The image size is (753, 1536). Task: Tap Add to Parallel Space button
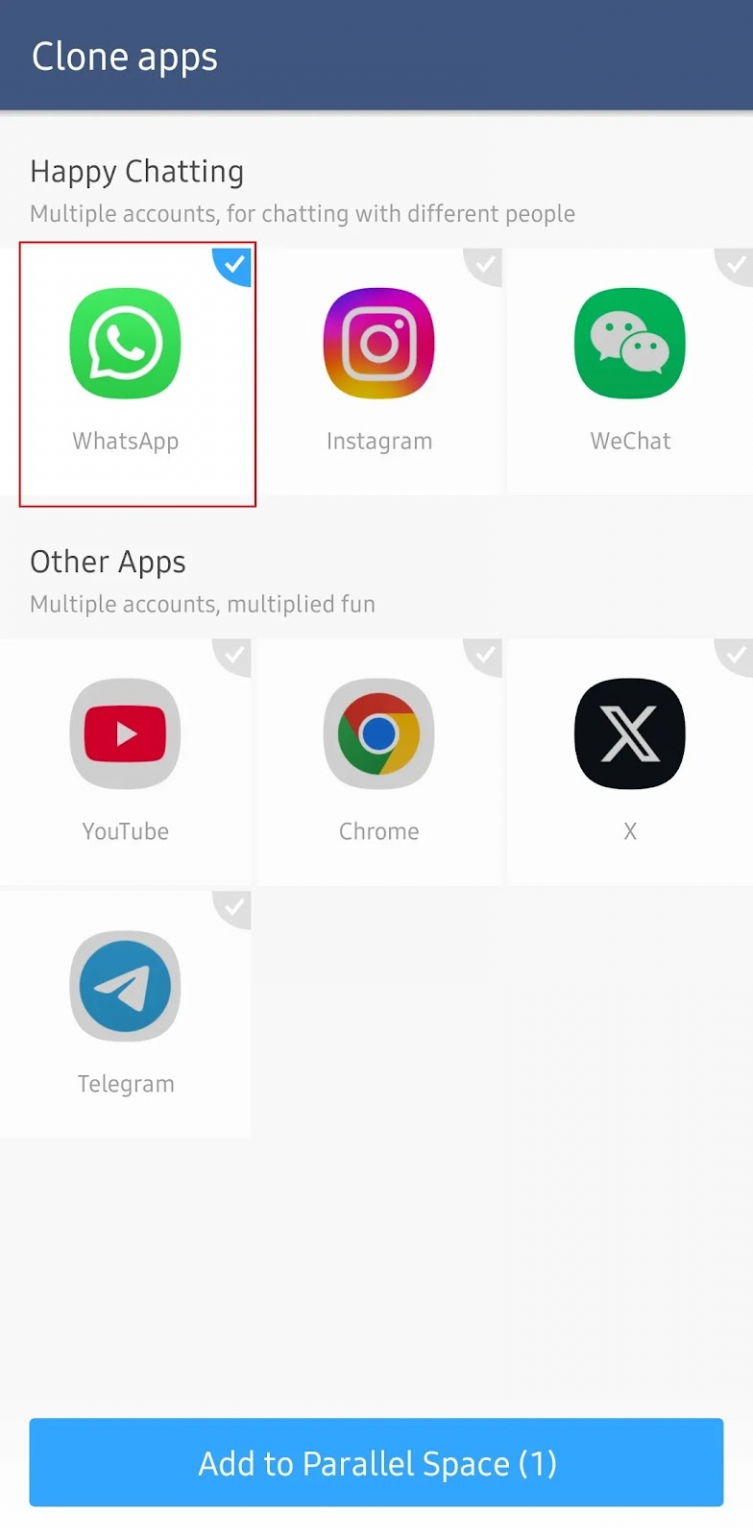point(376,1463)
